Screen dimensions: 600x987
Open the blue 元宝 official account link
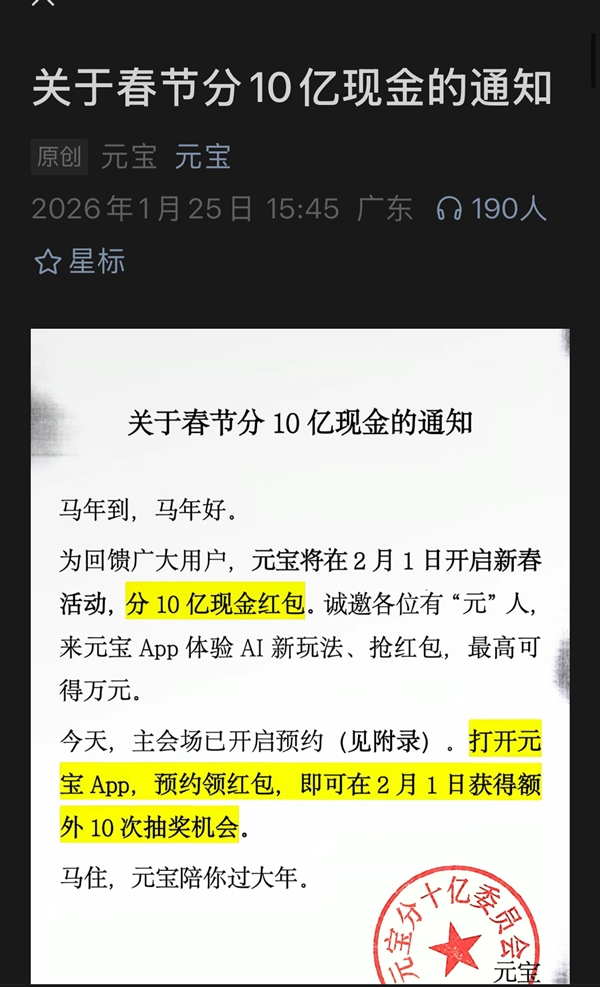[203, 157]
